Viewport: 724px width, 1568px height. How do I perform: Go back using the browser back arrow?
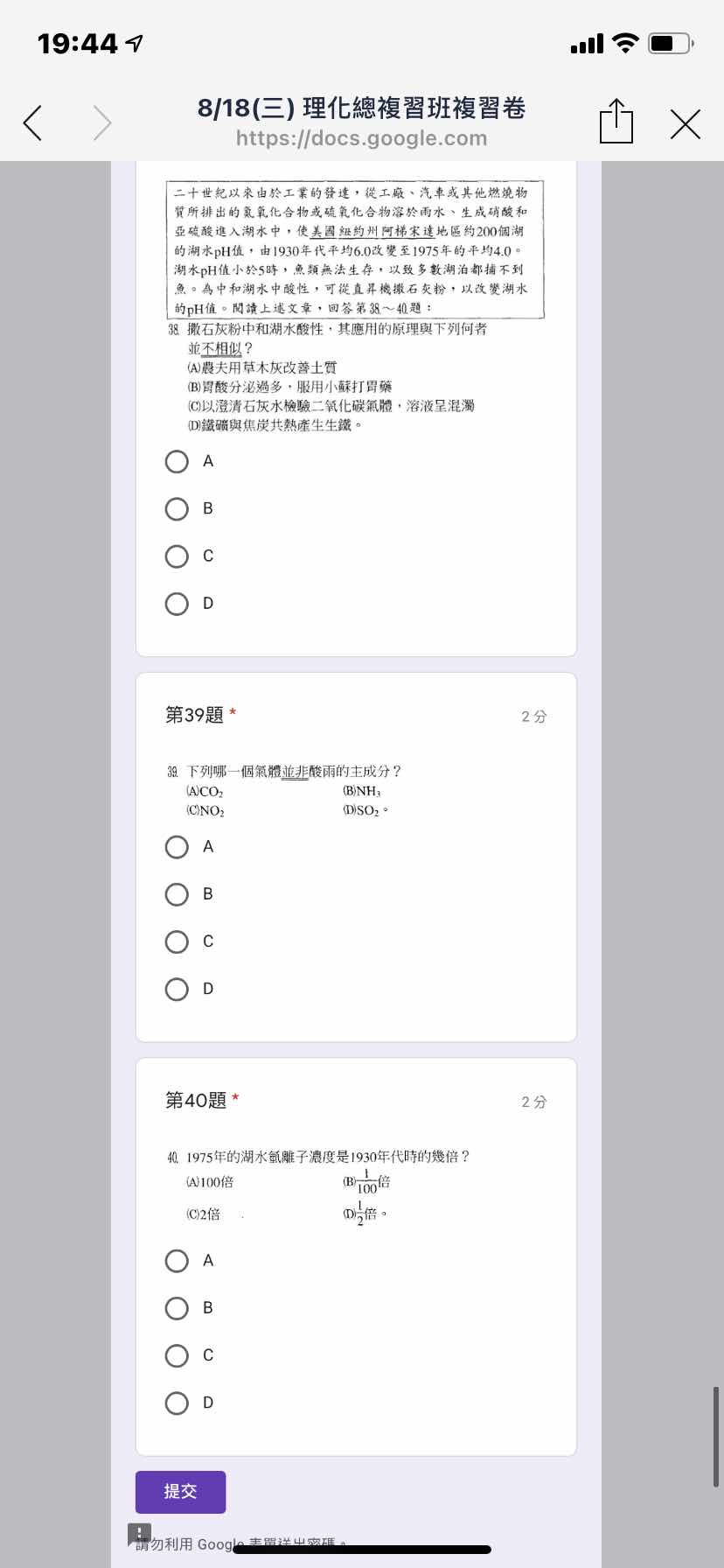click(x=32, y=123)
